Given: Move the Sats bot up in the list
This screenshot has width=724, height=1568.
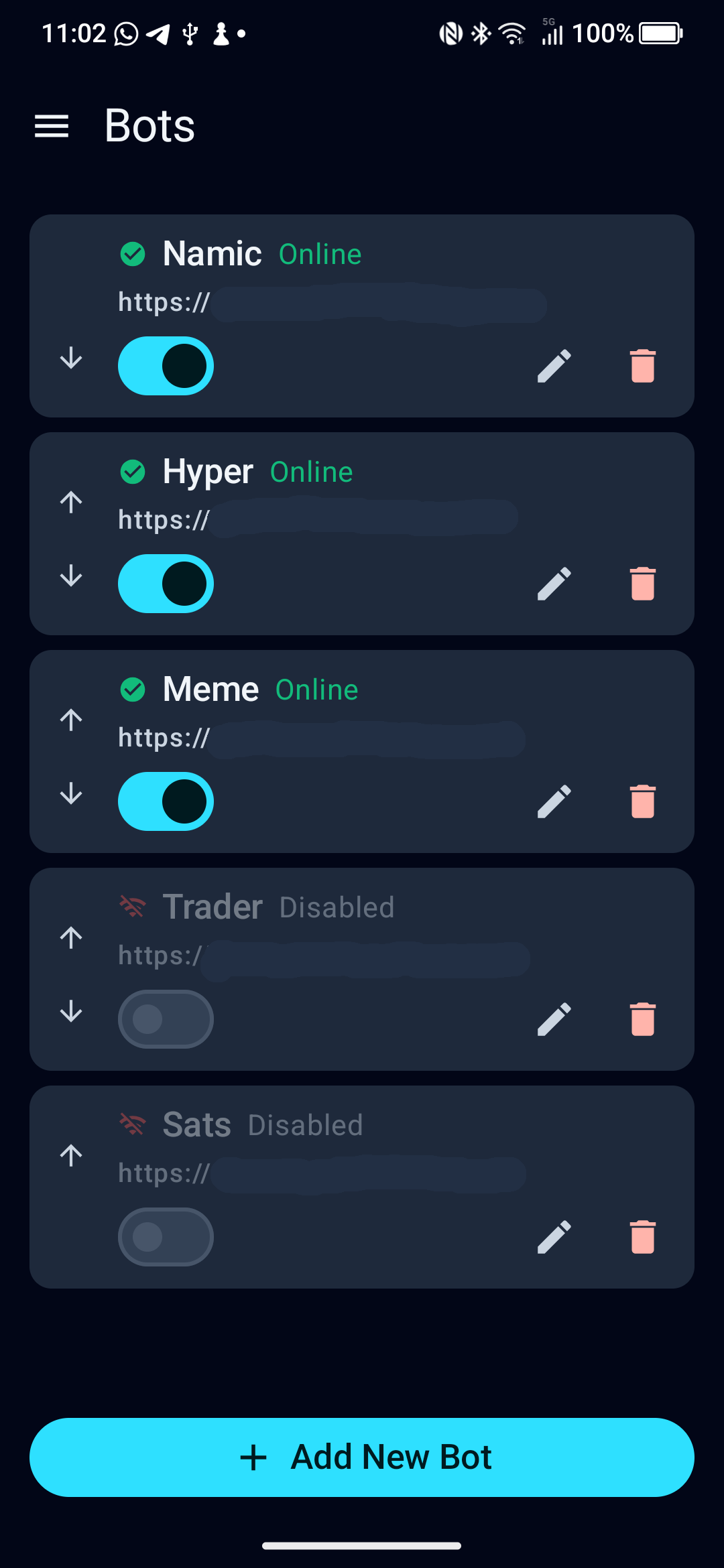Looking at the screenshot, I should click(x=71, y=1154).
